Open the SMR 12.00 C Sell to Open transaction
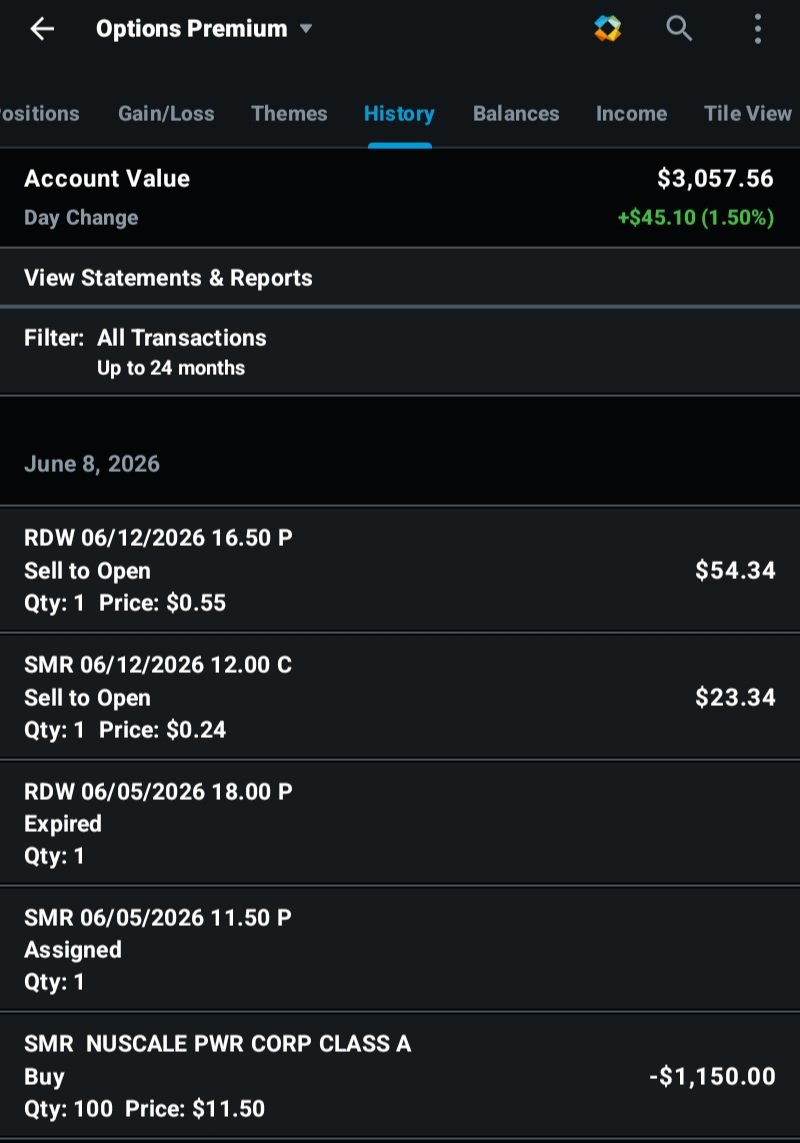Image resolution: width=800 pixels, height=1143 pixels. coord(400,697)
